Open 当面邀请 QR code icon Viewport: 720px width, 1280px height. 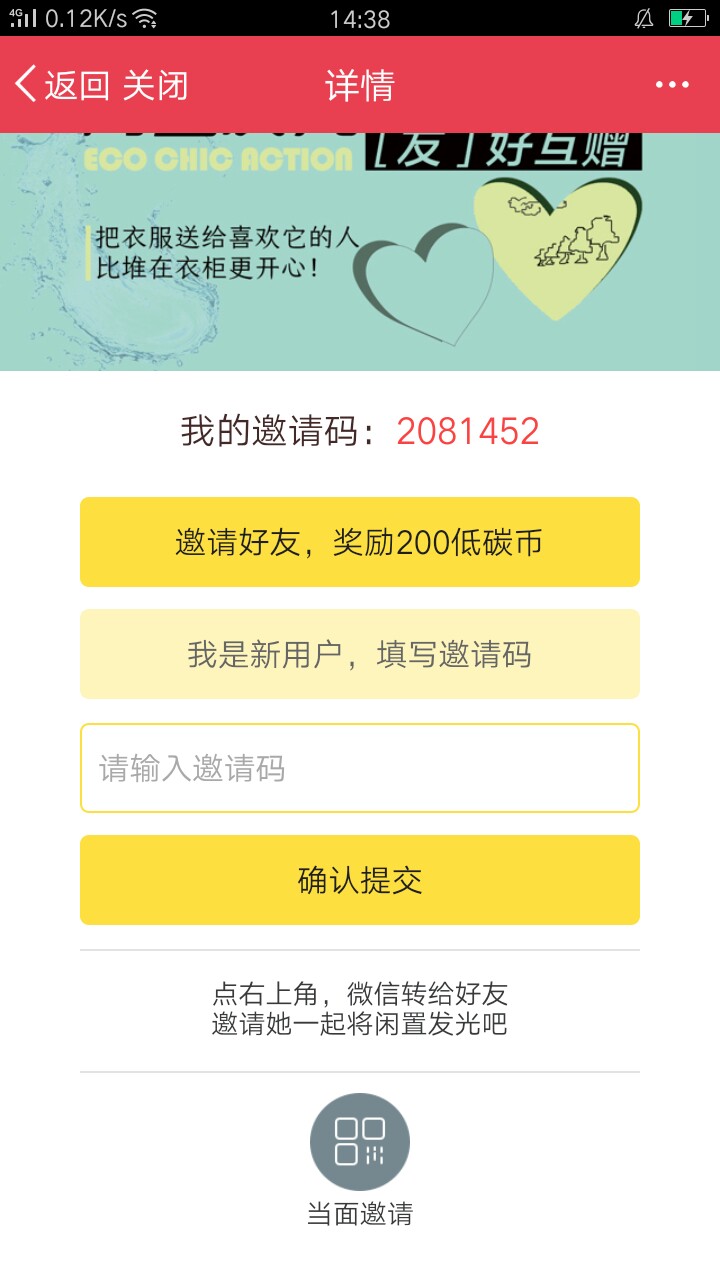pos(360,1142)
